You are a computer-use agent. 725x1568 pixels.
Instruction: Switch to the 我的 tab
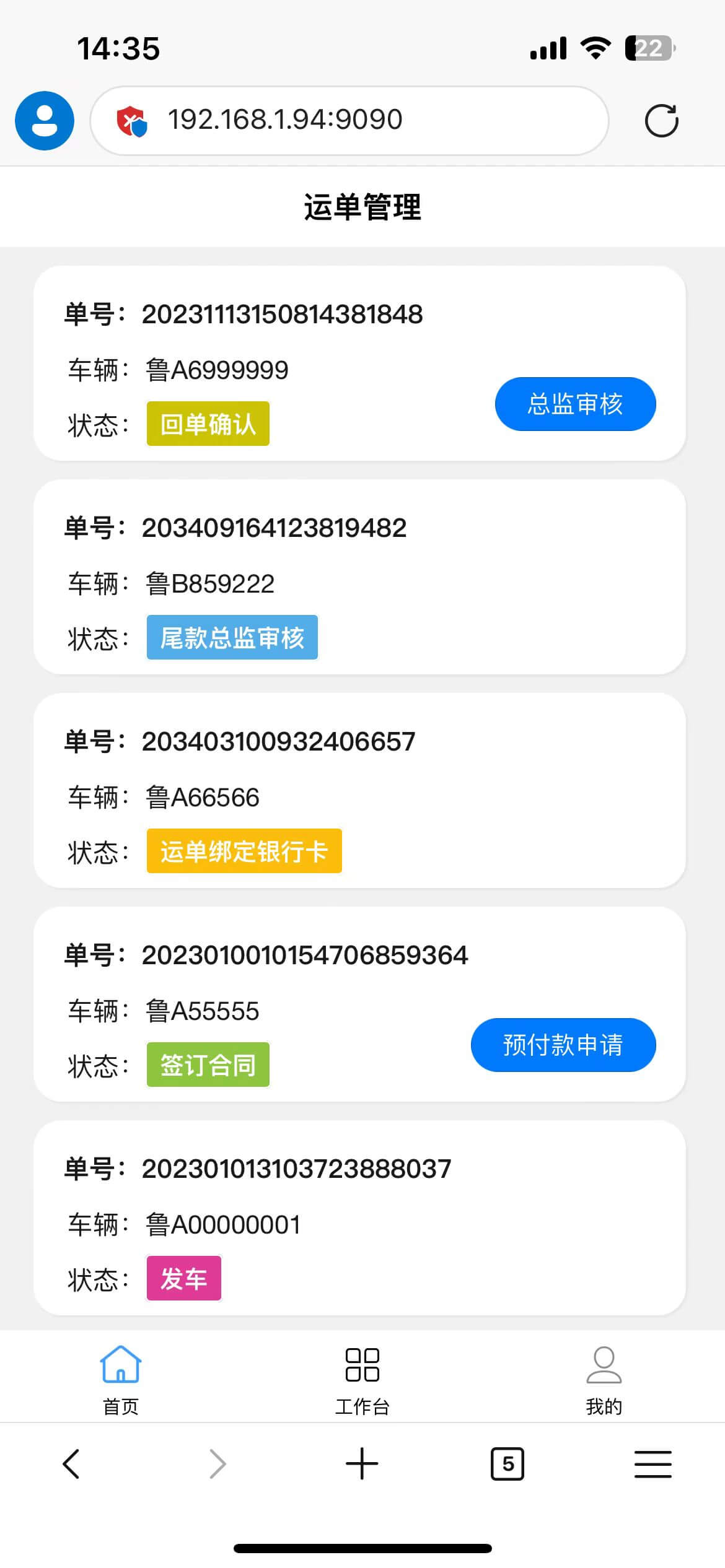click(604, 1380)
